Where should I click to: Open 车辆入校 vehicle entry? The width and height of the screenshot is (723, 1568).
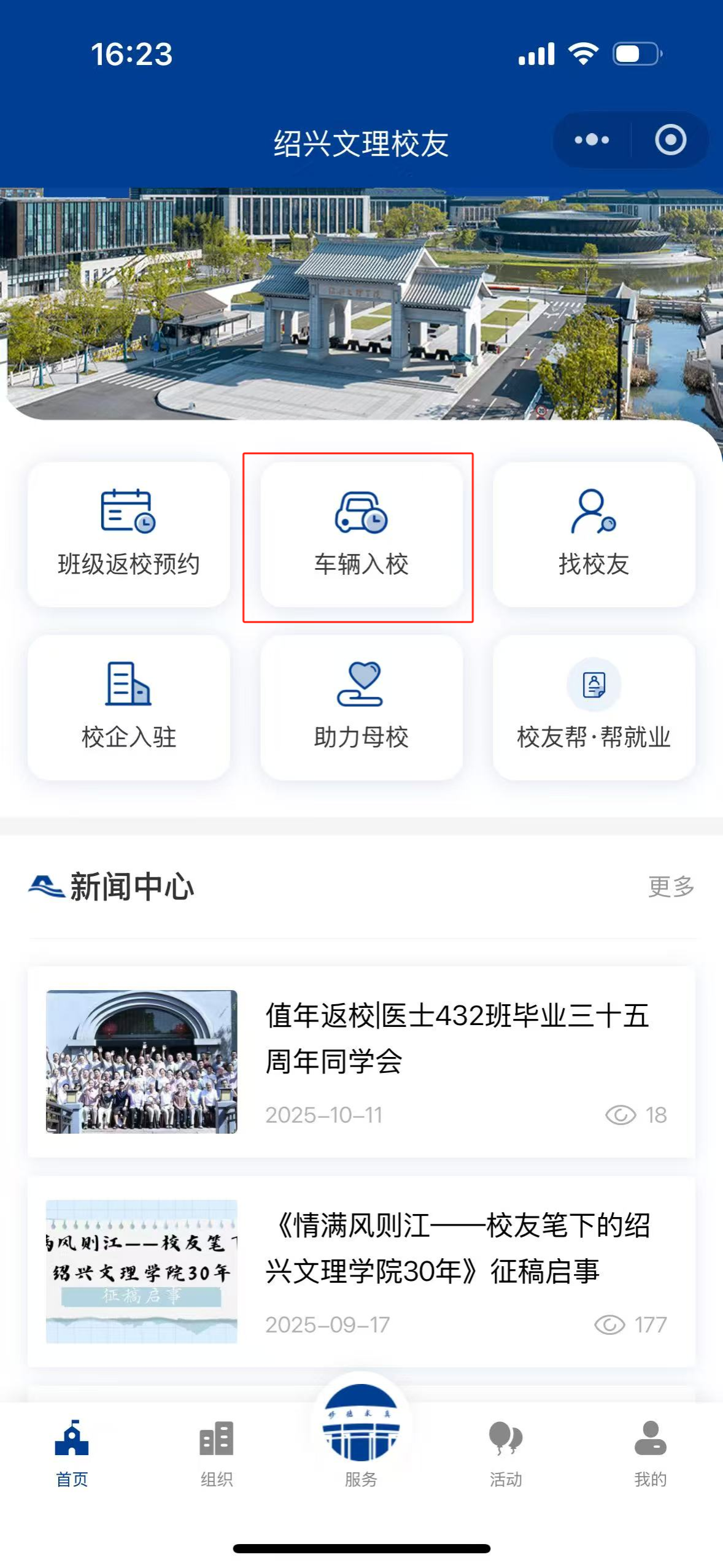click(361, 534)
